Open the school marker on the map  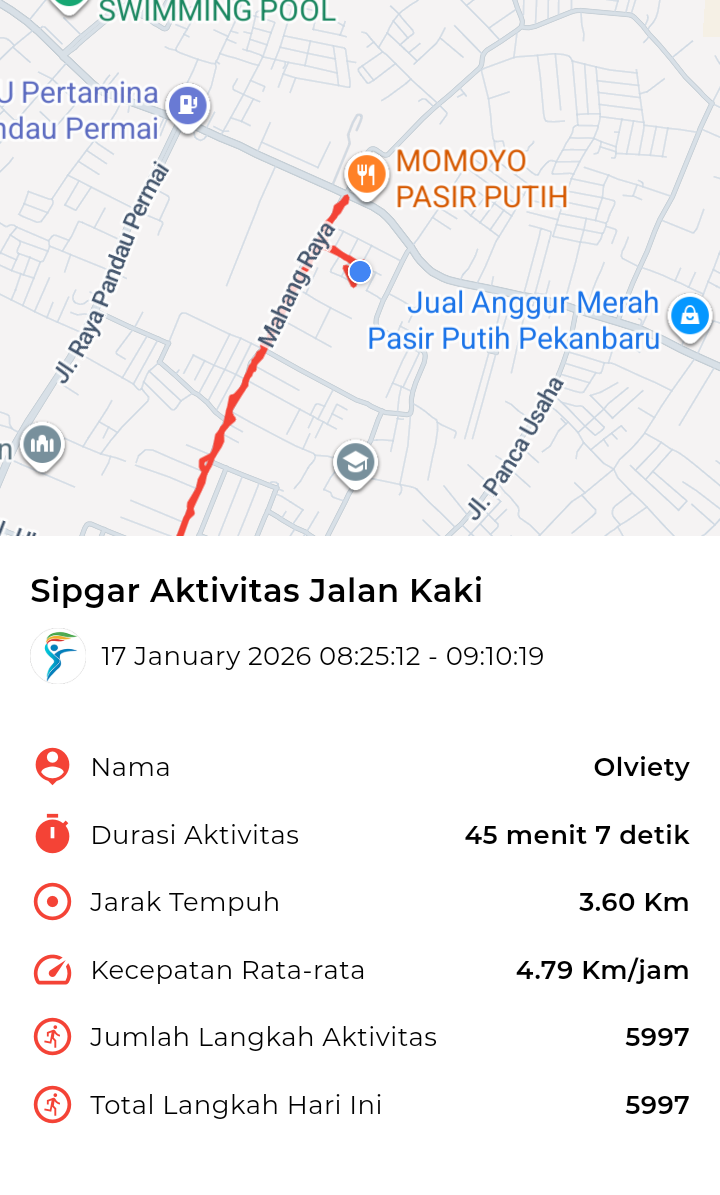[356, 463]
